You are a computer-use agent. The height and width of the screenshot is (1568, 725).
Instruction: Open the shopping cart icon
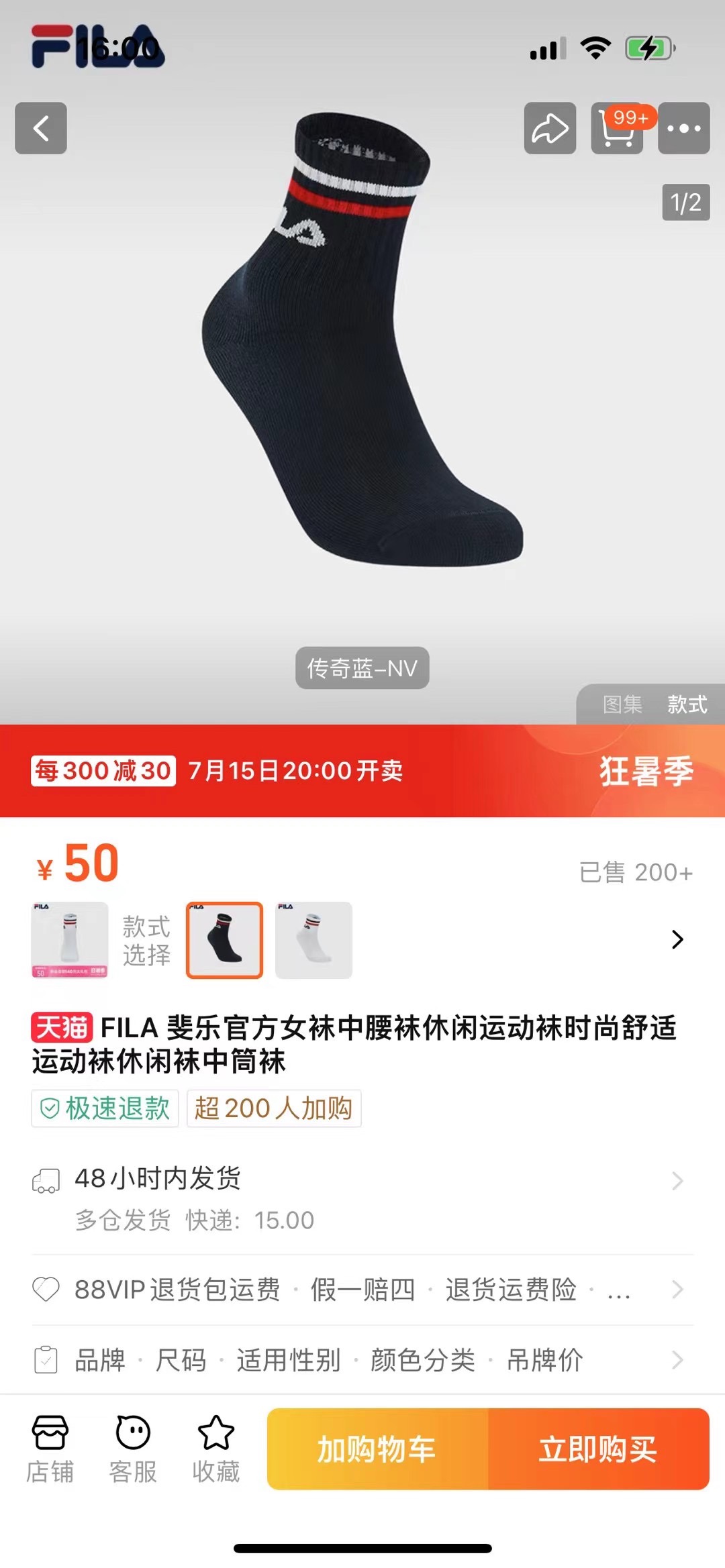click(x=617, y=128)
